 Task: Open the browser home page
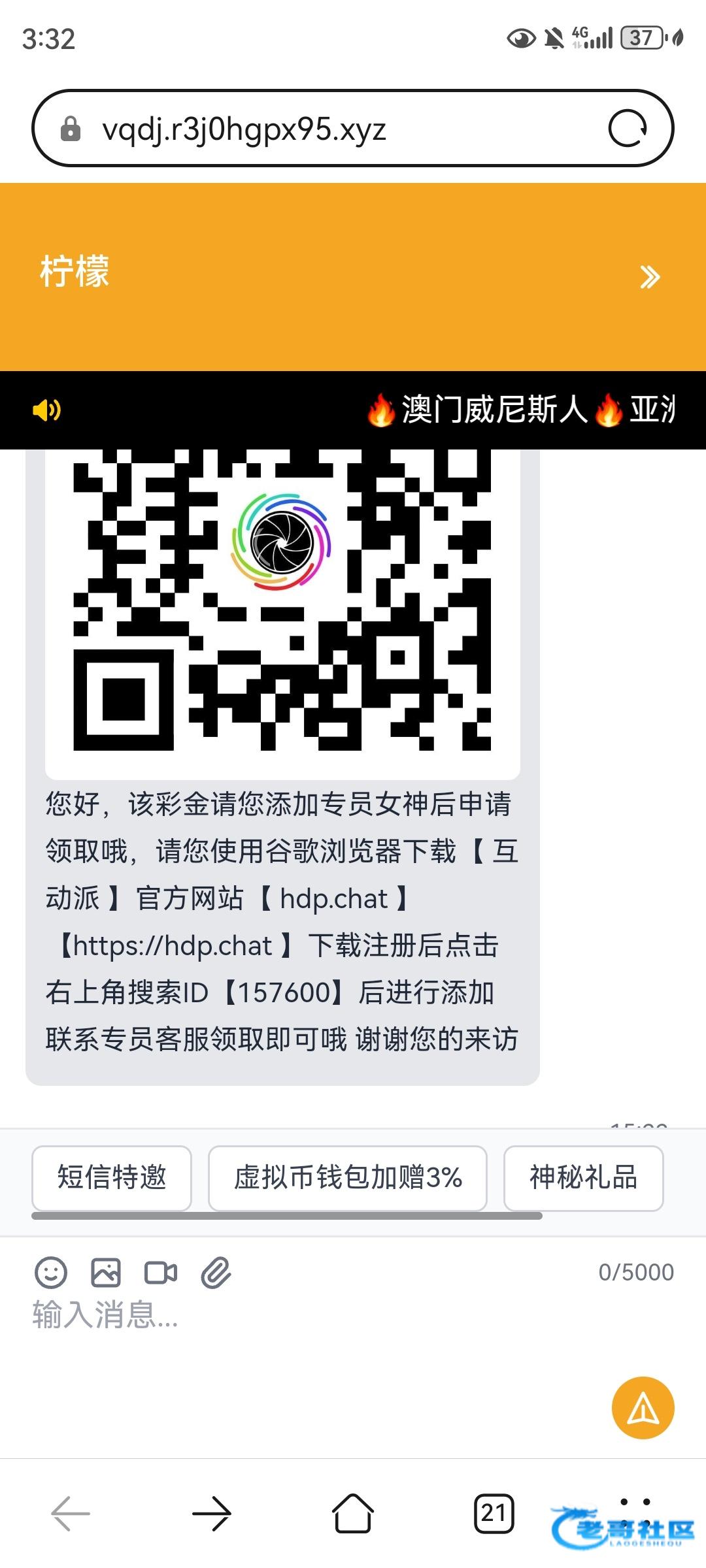[x=353, y=1513]
